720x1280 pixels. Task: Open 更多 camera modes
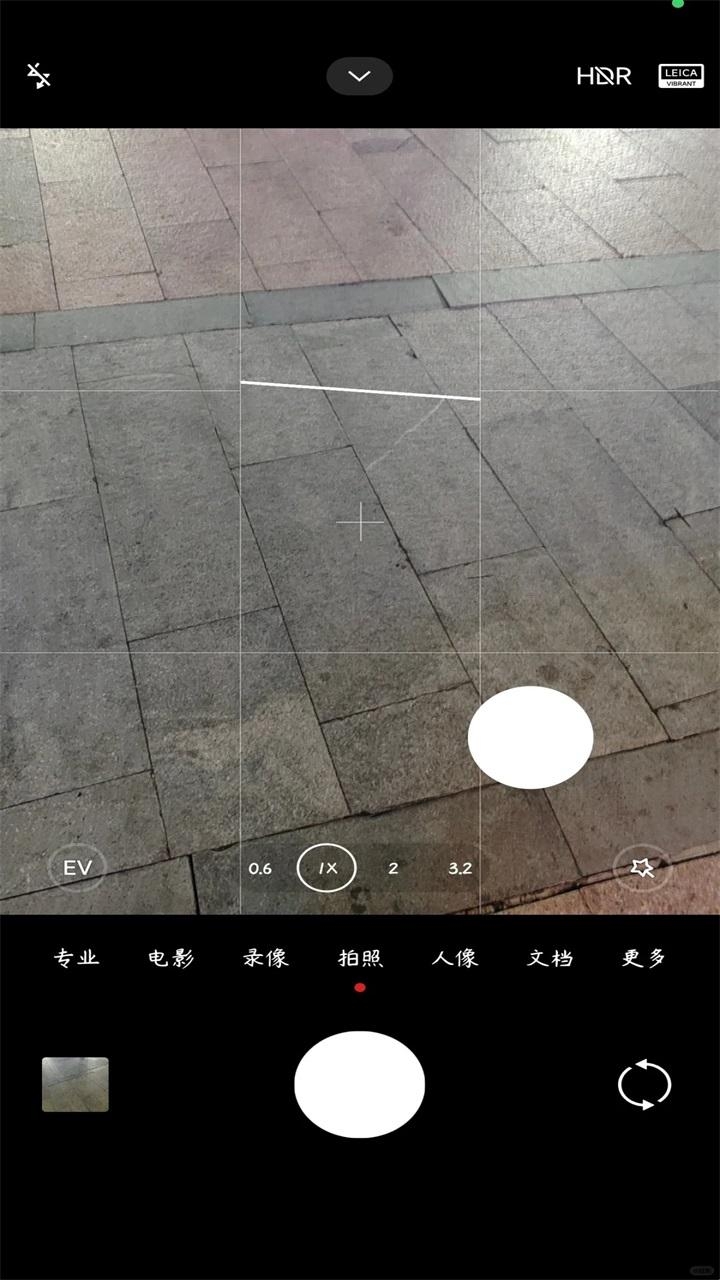(x=643, y=958)
